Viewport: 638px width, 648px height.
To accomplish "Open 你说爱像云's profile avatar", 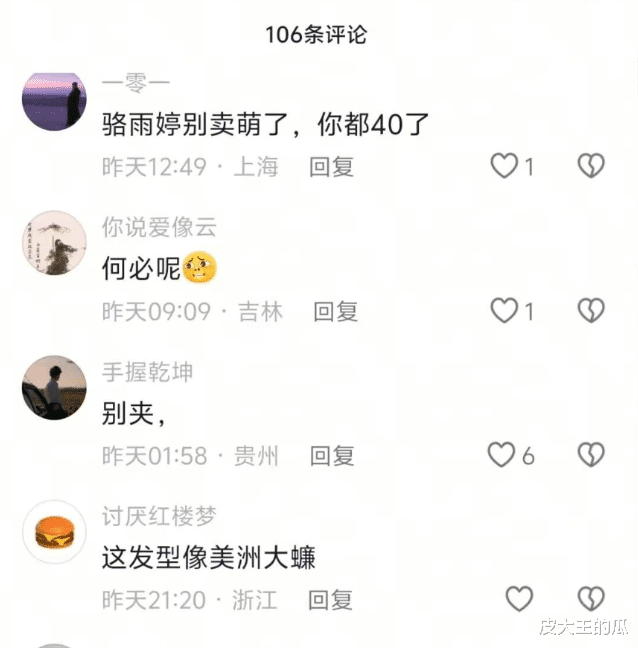I will [54, 243].
